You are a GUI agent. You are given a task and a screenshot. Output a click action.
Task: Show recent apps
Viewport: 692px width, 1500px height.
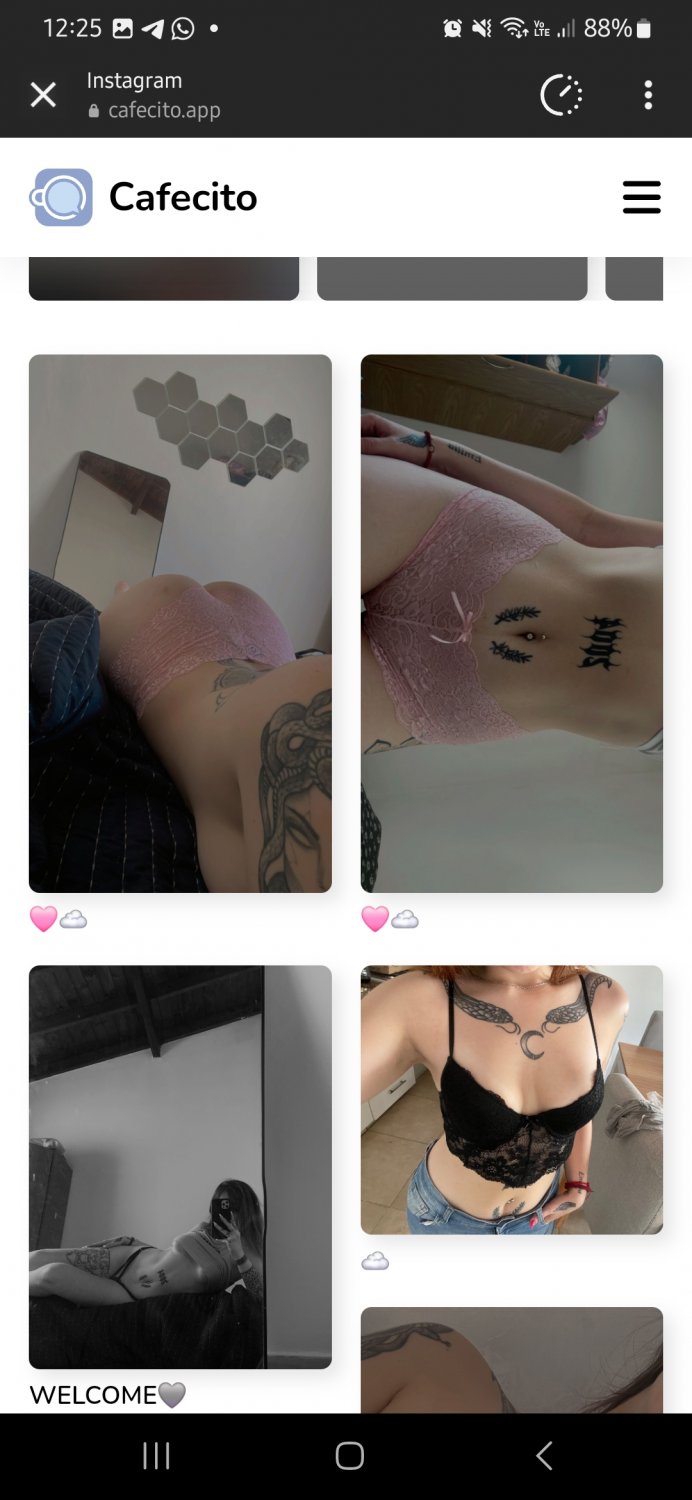pyautogui.click(x=156, y=1456)
